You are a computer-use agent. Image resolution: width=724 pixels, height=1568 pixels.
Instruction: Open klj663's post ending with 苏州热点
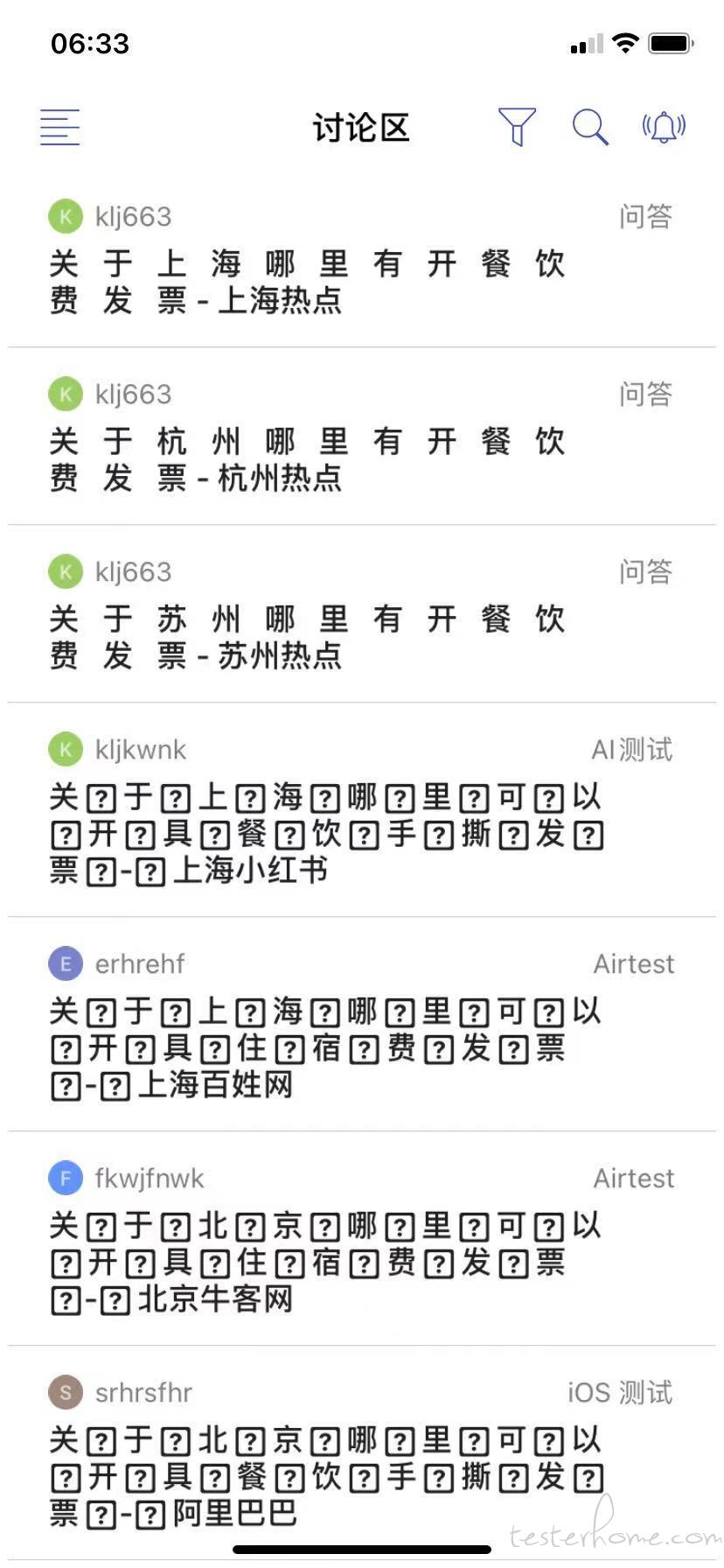tap(362, 614)
